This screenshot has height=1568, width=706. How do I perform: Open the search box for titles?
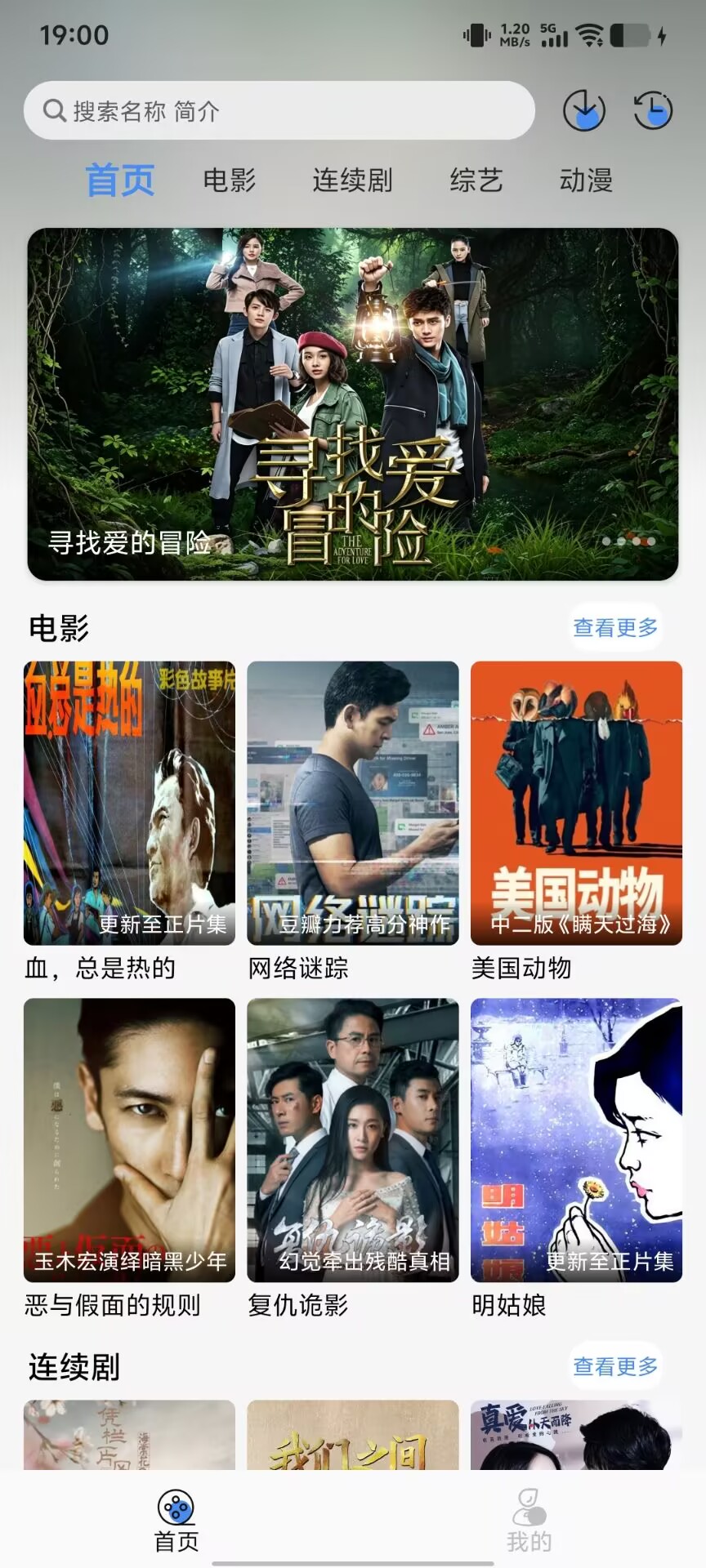tap(279, 110)
